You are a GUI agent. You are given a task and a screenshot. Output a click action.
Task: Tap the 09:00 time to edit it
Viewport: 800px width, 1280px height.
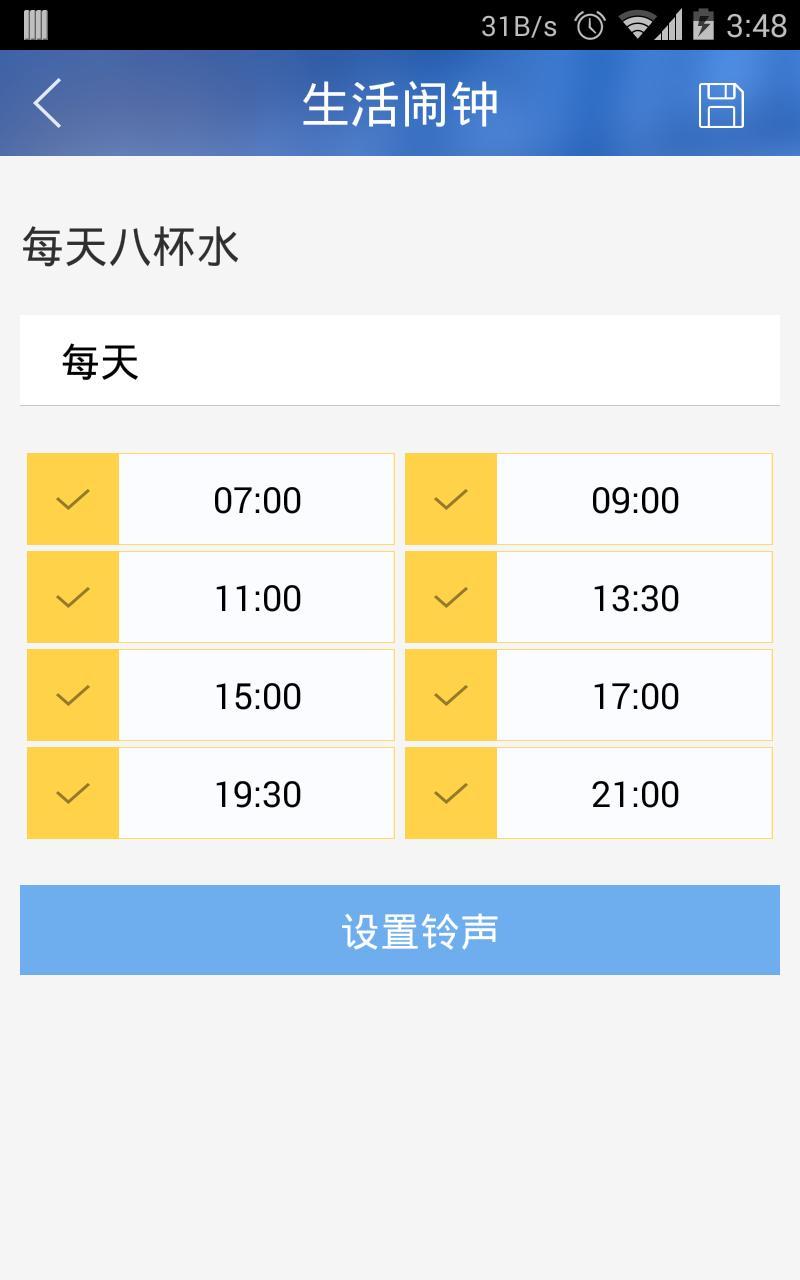click(634, 499)
